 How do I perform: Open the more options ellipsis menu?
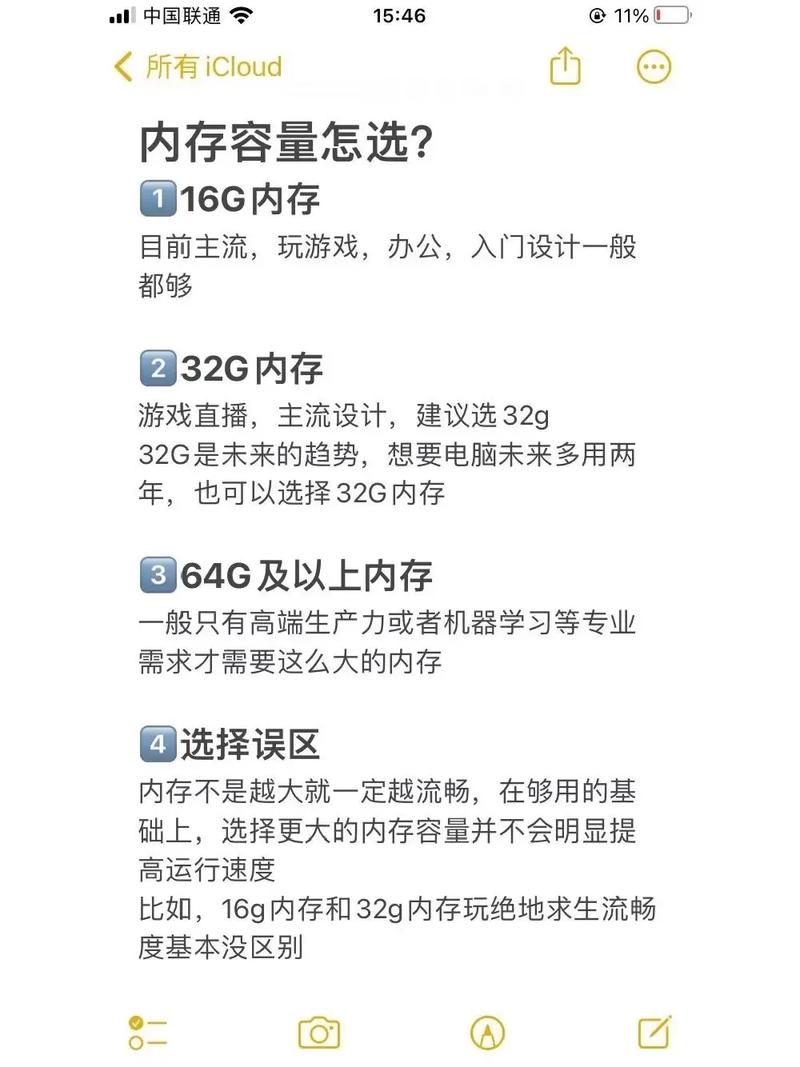tap(653, 66)
